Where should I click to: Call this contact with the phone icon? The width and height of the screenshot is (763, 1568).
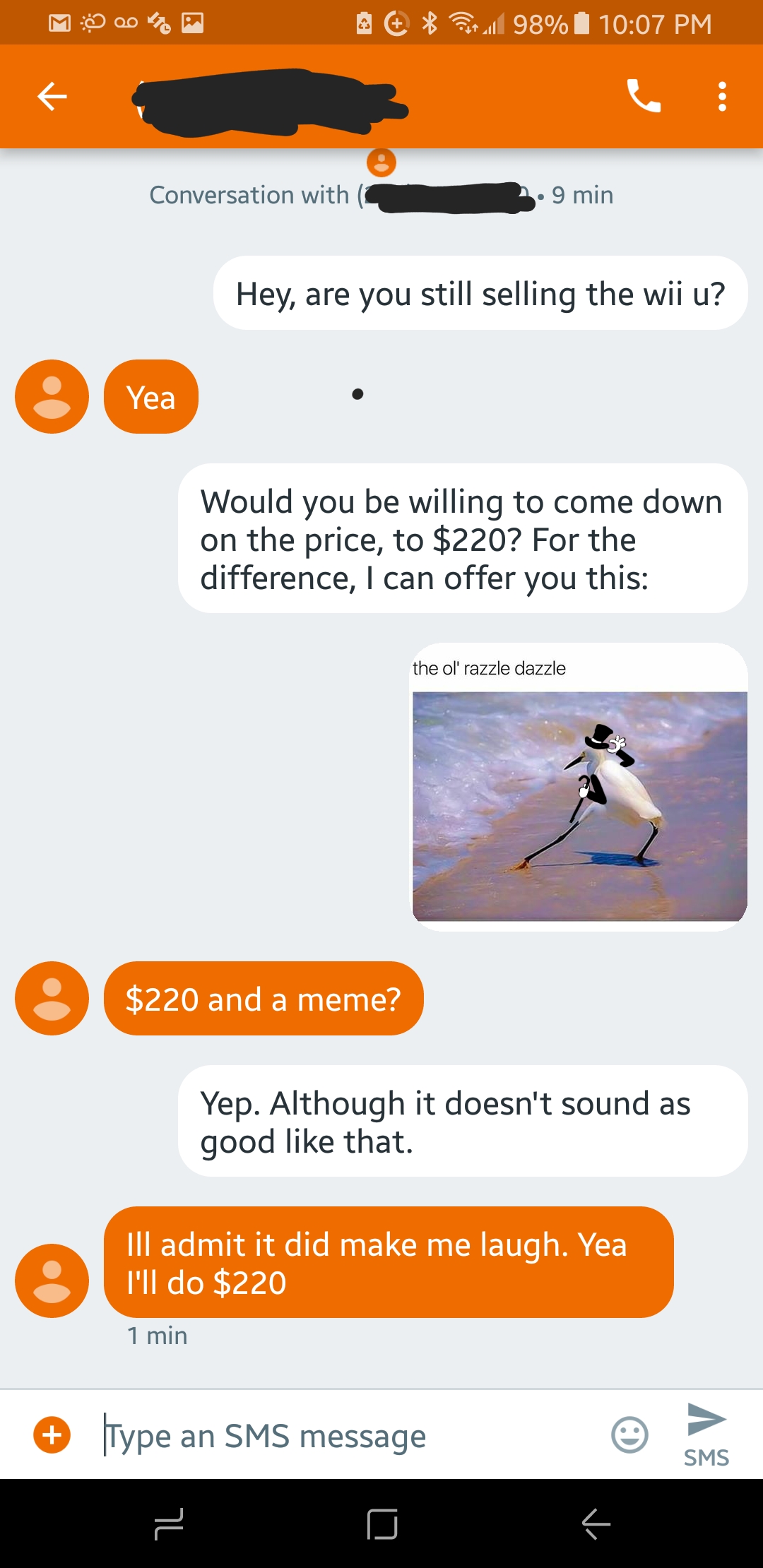[x=644, y=96]
